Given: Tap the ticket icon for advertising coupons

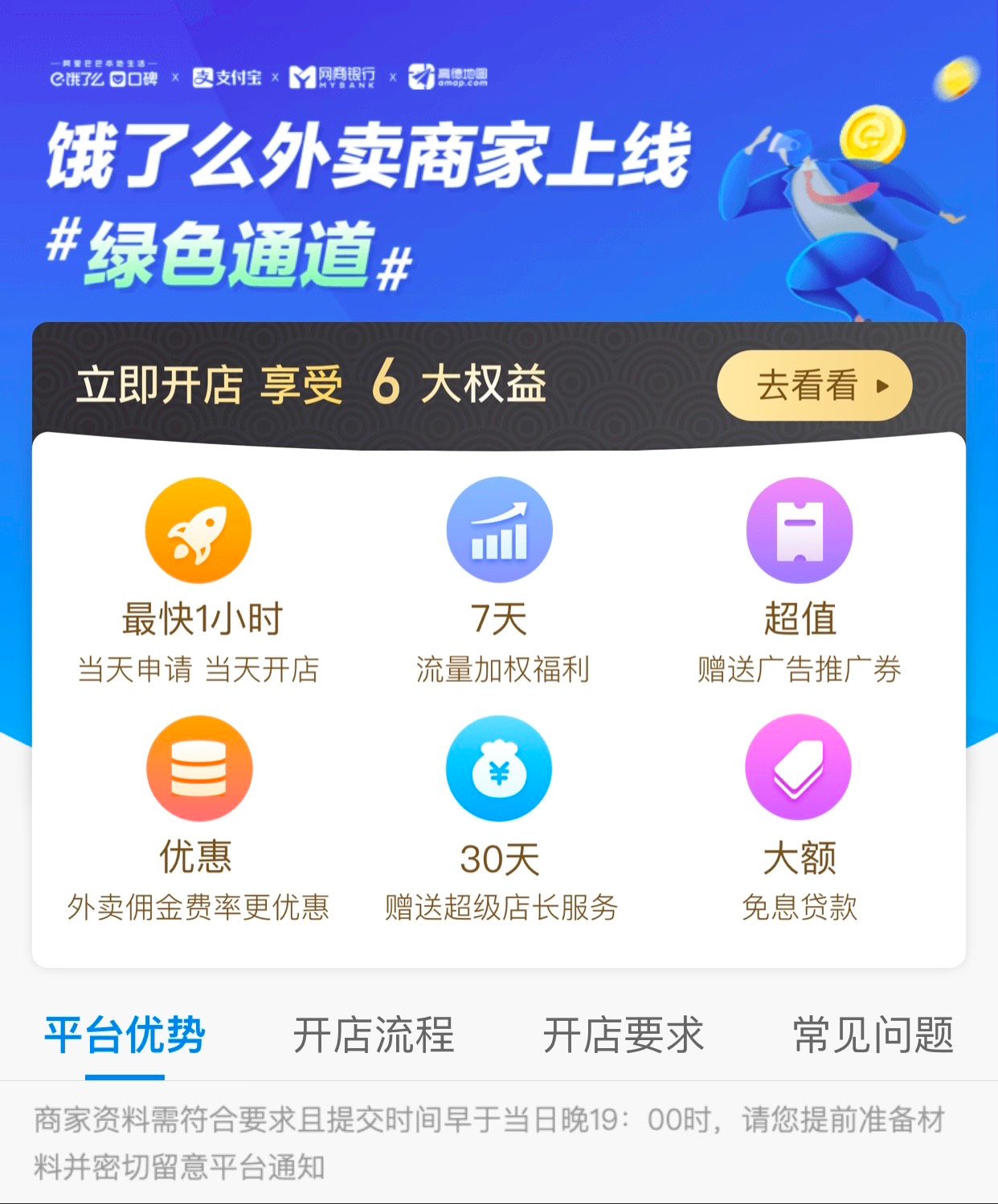Looking at the screenshot, I should coord(800,529).
